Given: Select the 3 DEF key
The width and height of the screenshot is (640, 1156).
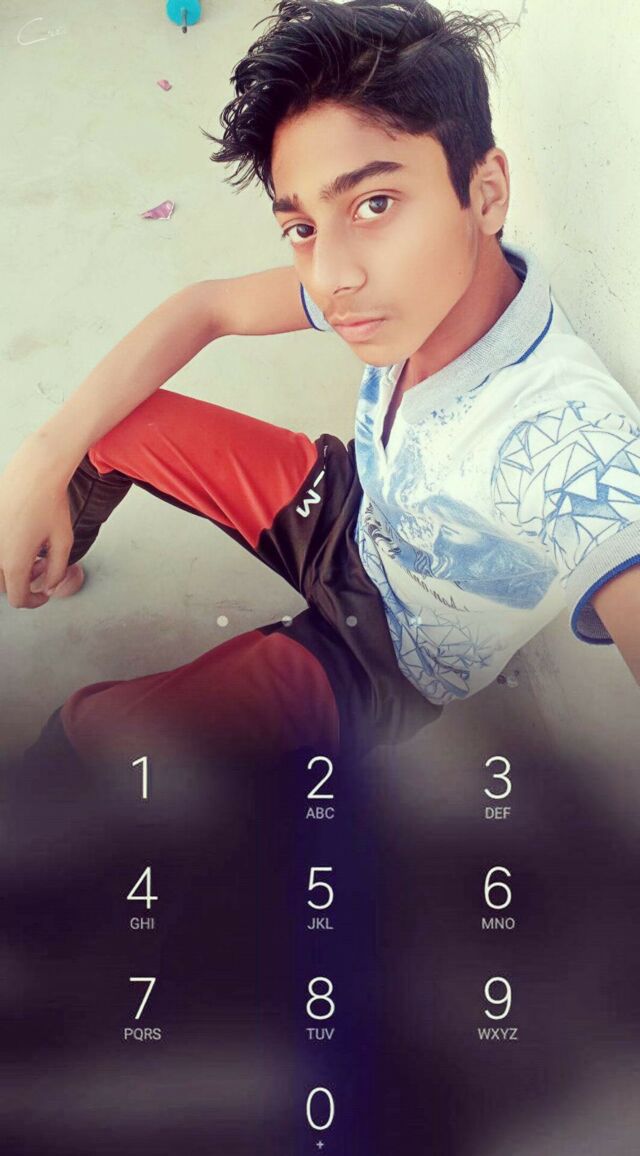Looking at the screenshot, I should pos(498,787).
